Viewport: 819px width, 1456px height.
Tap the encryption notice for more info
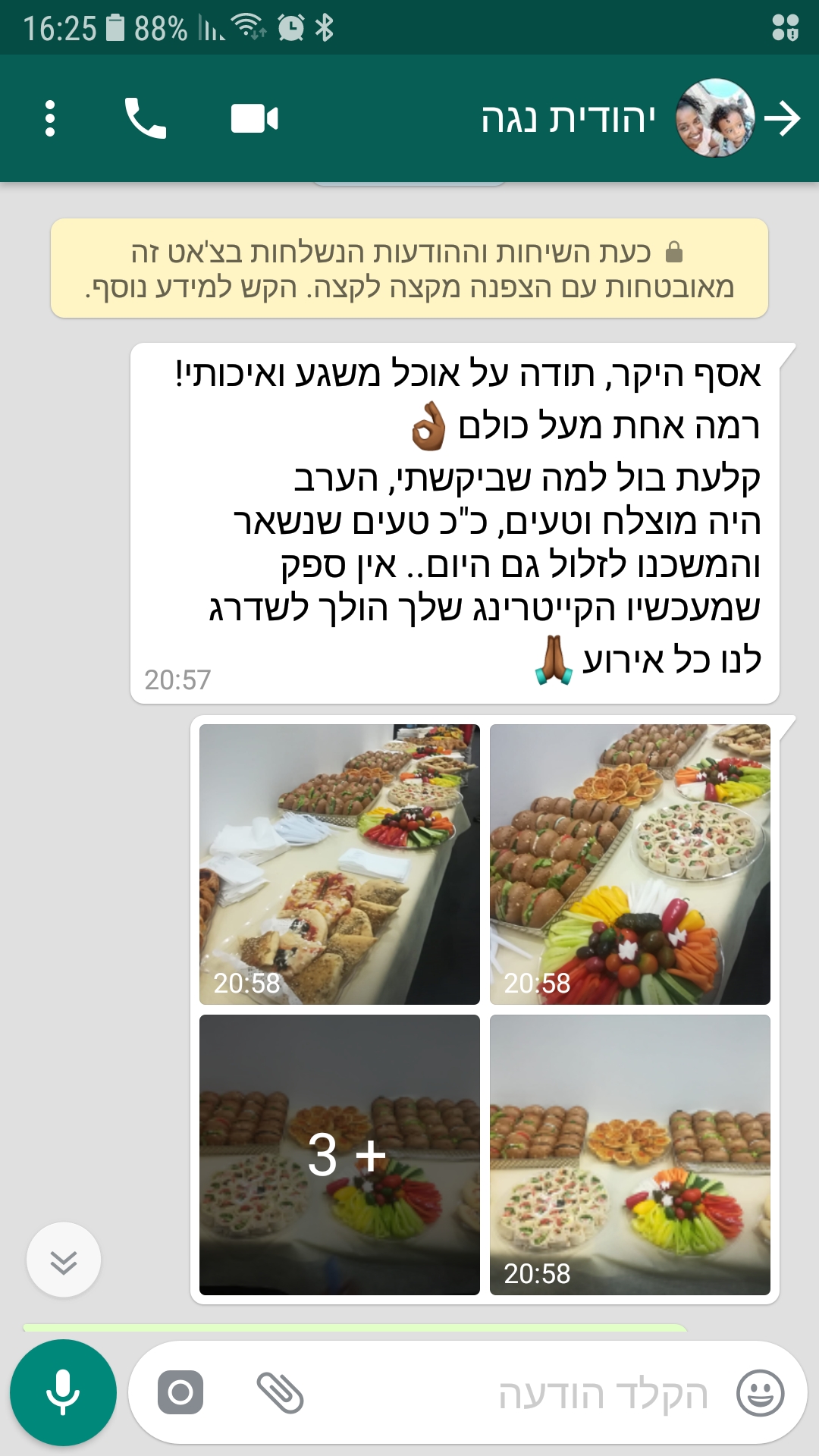(x=409, y=268)
